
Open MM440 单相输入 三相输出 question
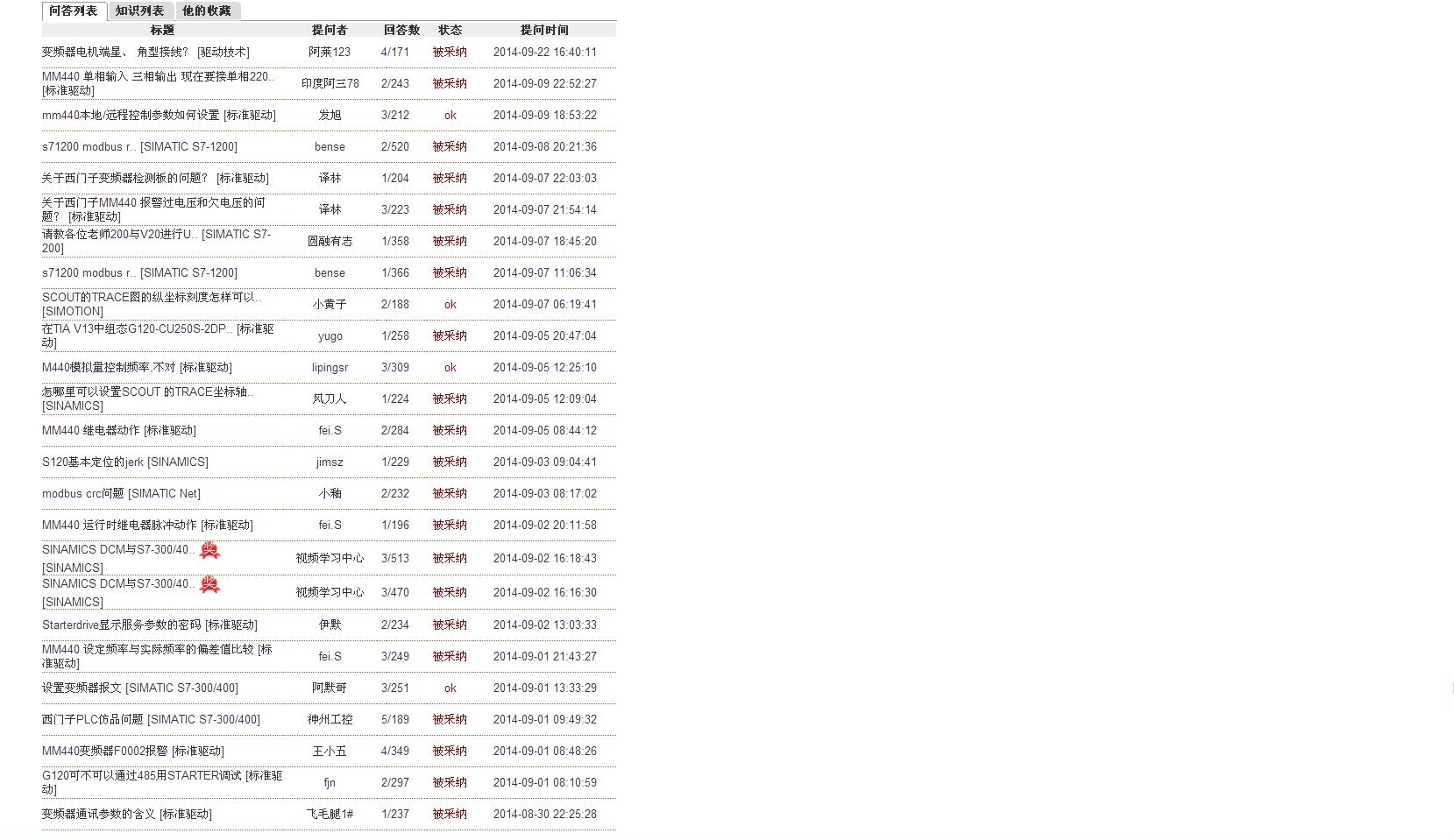click(x=156, y=77)
